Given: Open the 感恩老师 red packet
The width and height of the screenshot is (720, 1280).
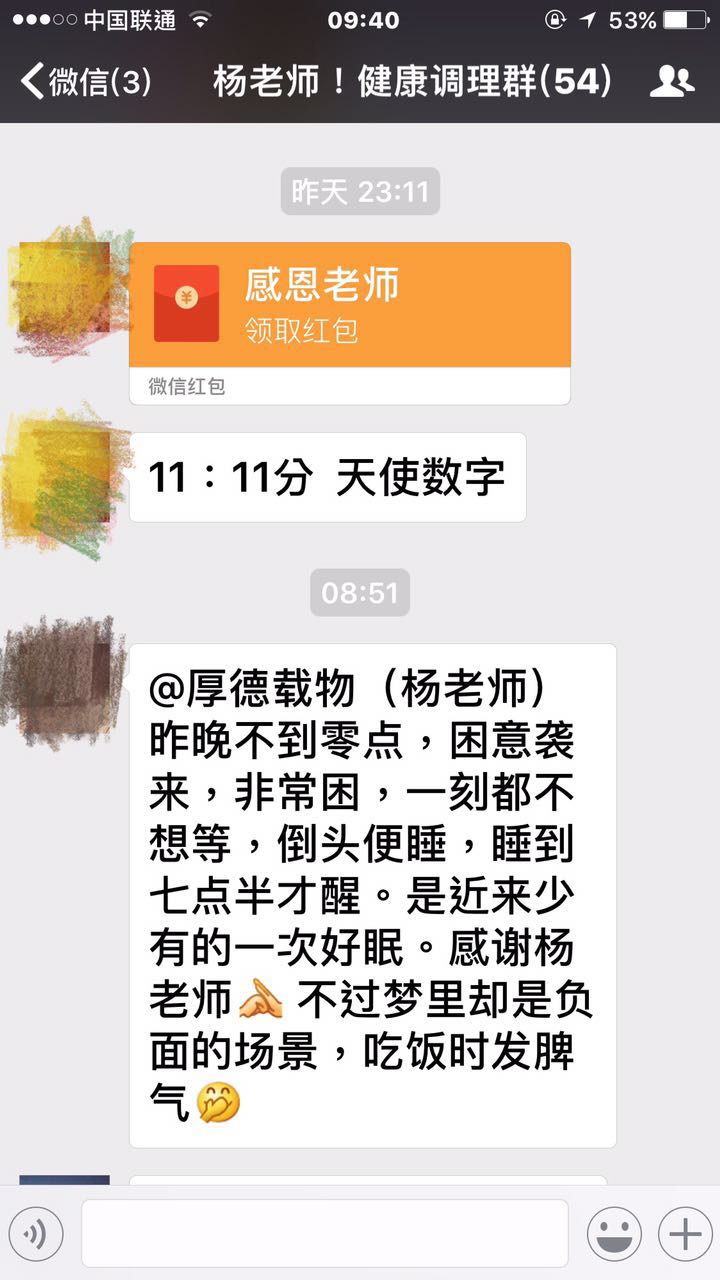Looking at the screenshot, I should point(350,300).
